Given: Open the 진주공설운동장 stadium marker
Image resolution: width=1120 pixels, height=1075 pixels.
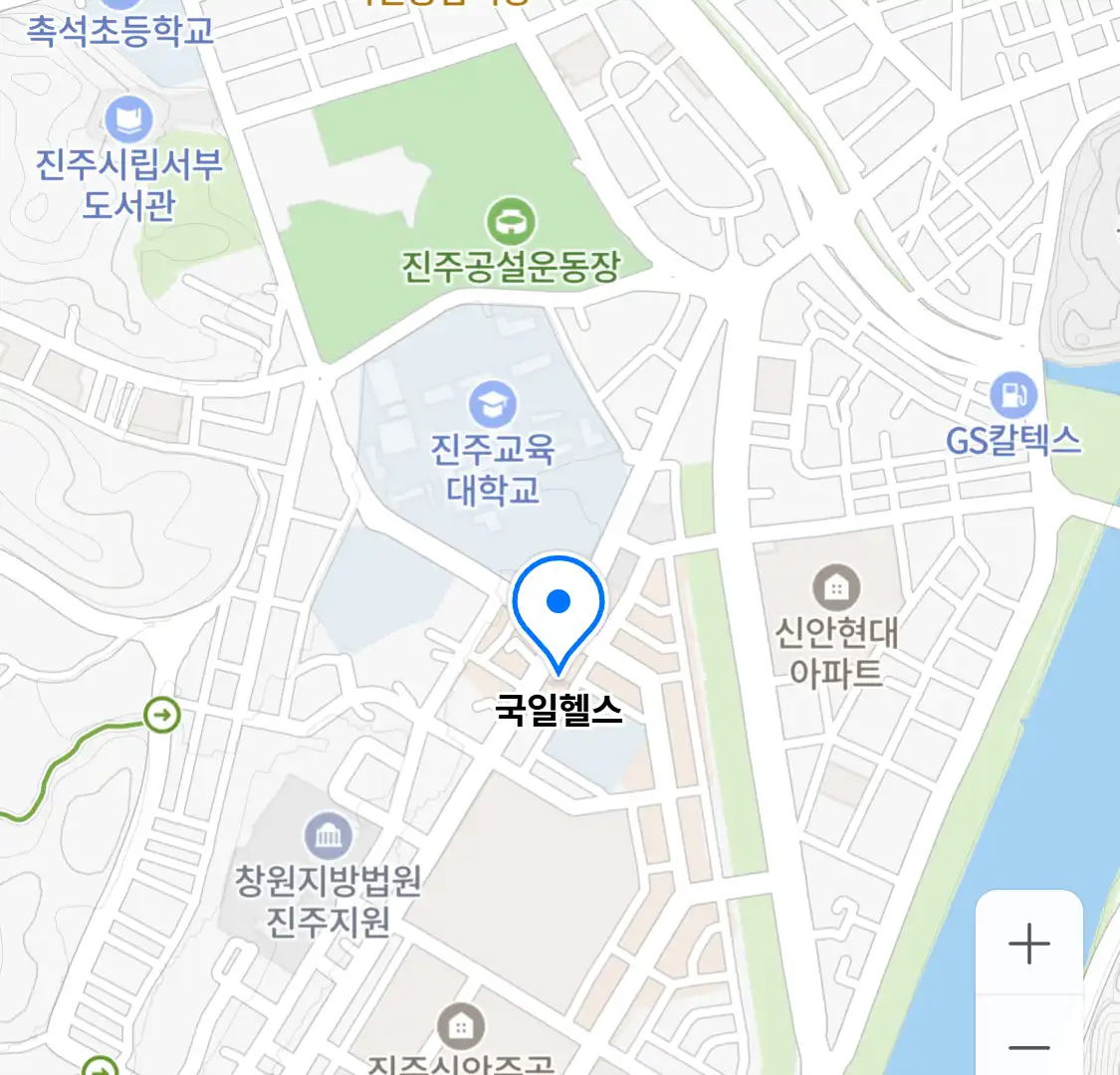Looking at the screenshot, I should 511,221.
